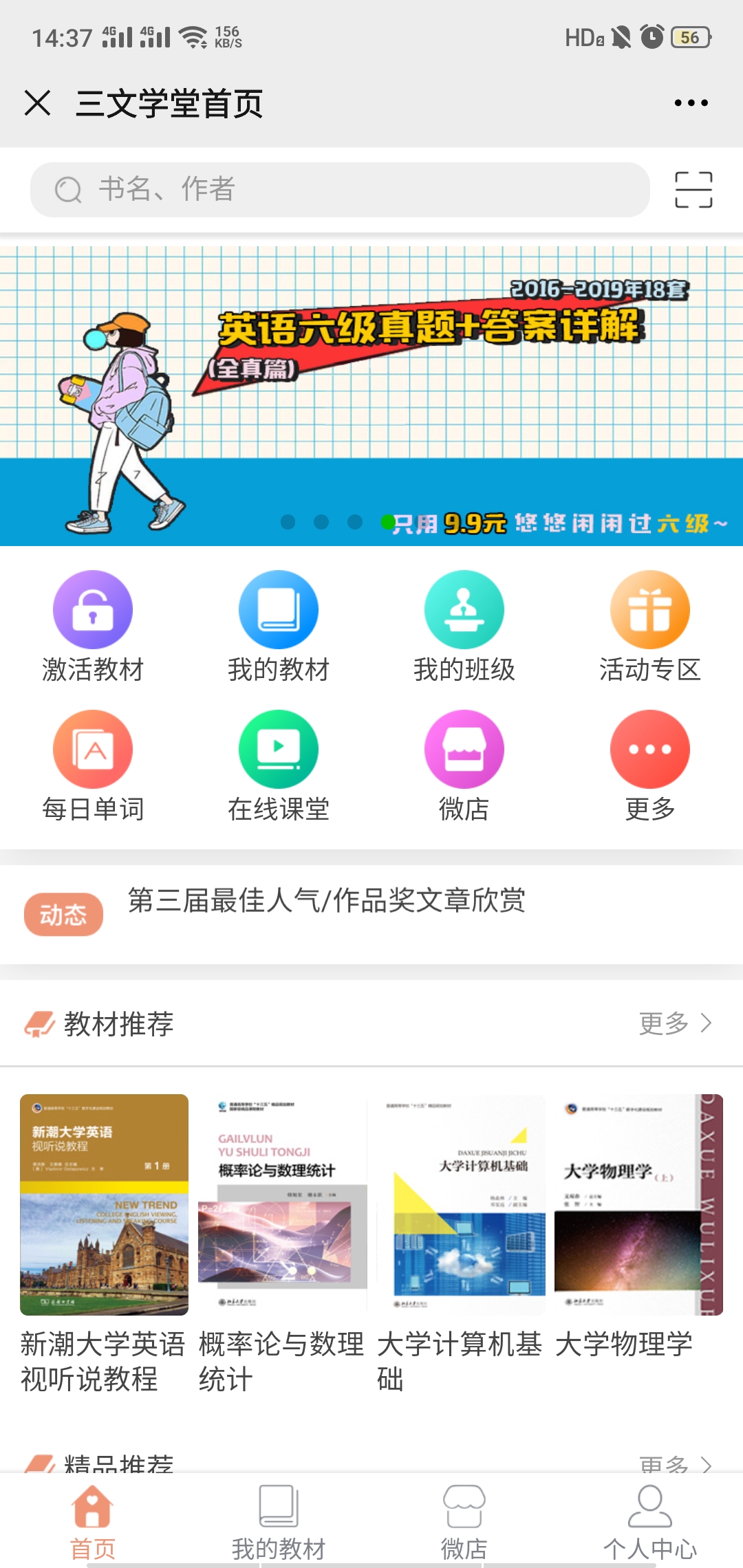743x1568 pixels.
Task: View more under 教材推荐
Action: 675,1023
